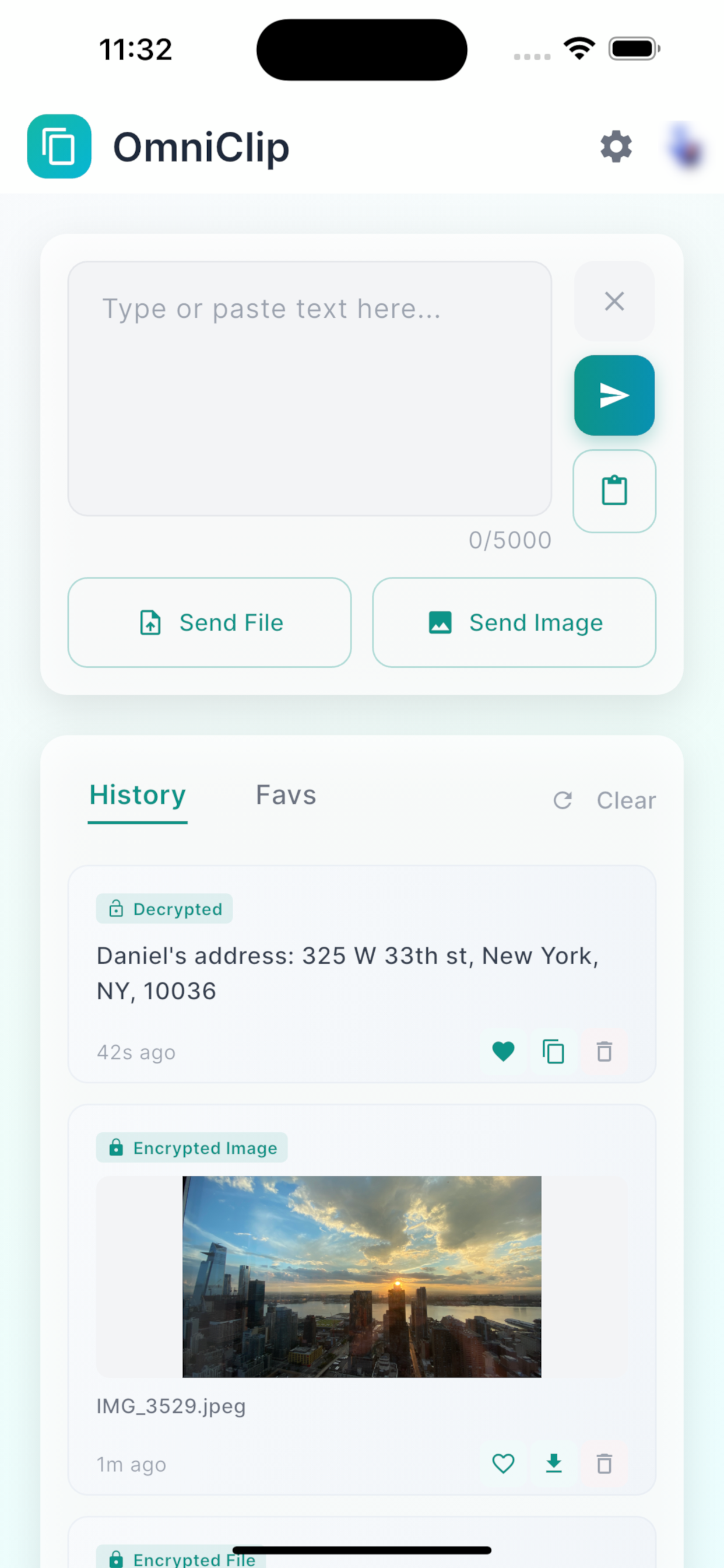Refresh the history list
724x1568 pixels.
(x=563, y=800)
